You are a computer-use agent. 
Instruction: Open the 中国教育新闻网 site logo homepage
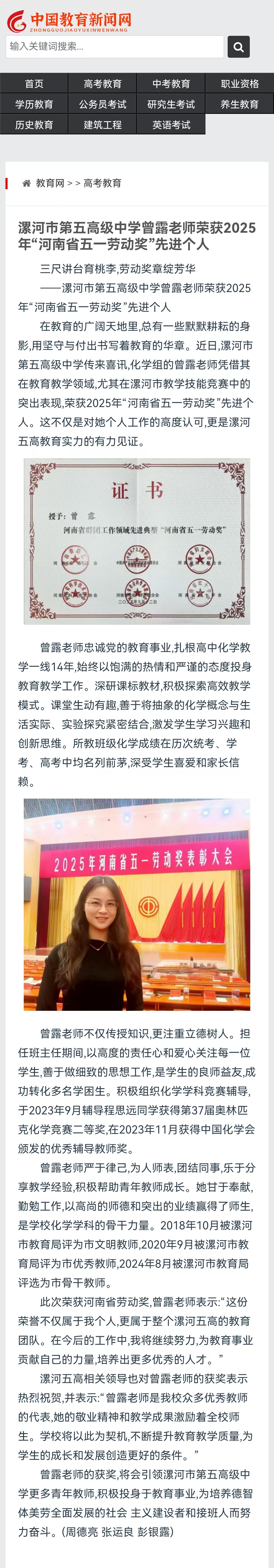pyautogui.click(x=68, y=21)
